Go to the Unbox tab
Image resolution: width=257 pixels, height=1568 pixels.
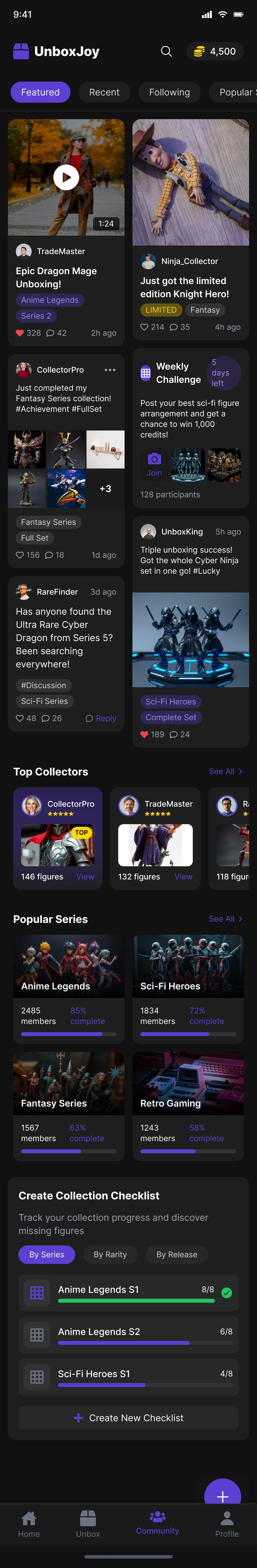pyautogui.click(x=88, y=1524)
